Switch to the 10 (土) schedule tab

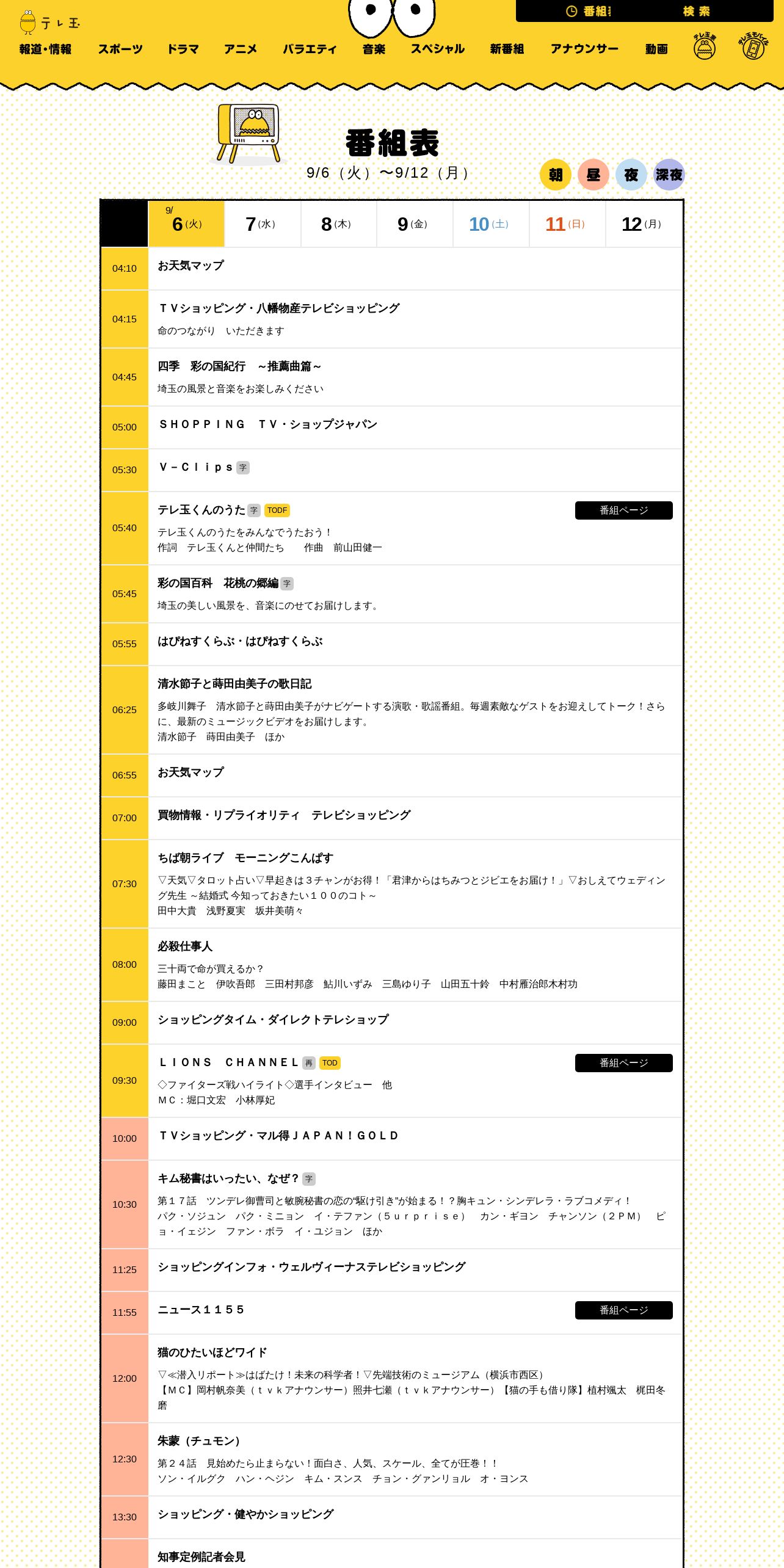tap(491, 224)
